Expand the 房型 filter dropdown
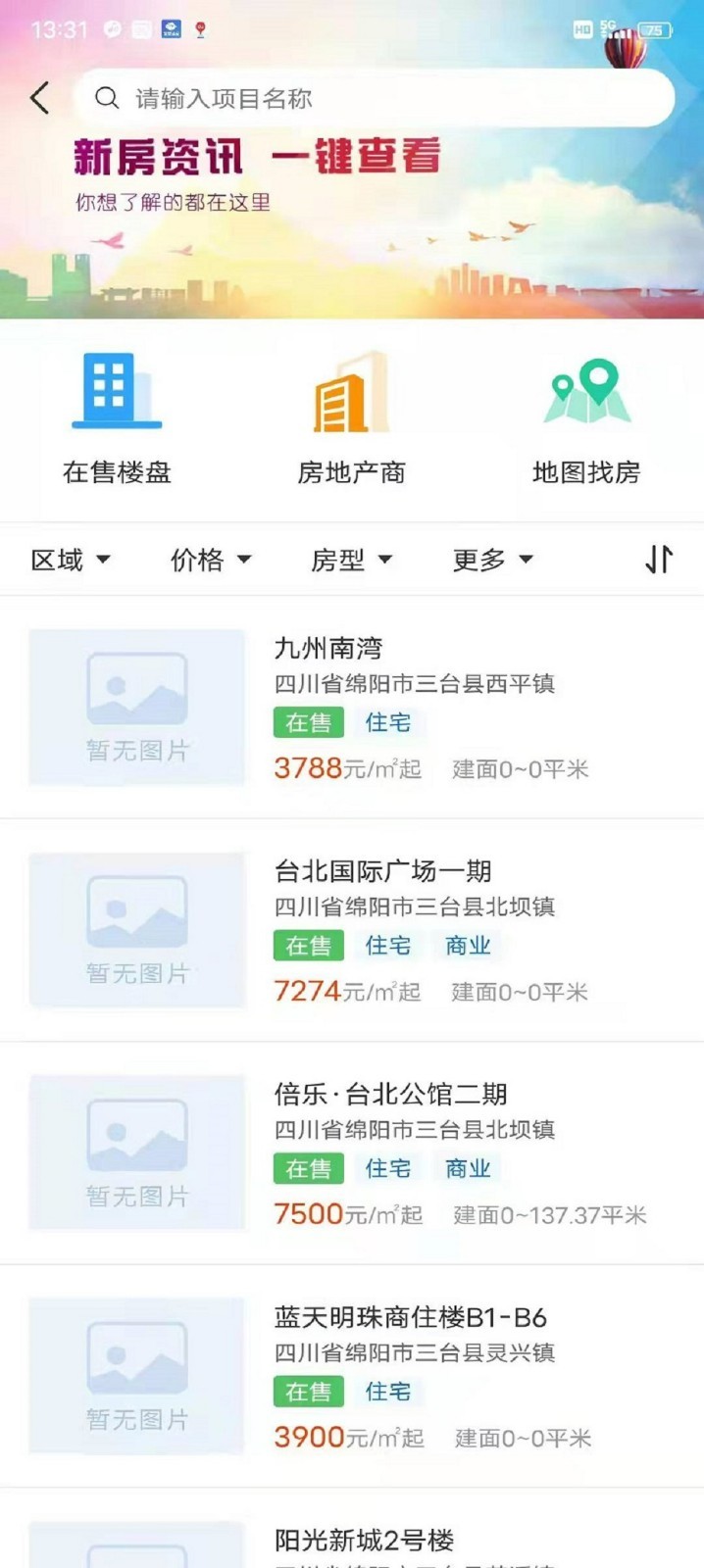 pyautogui.click(x=351, y=560)
